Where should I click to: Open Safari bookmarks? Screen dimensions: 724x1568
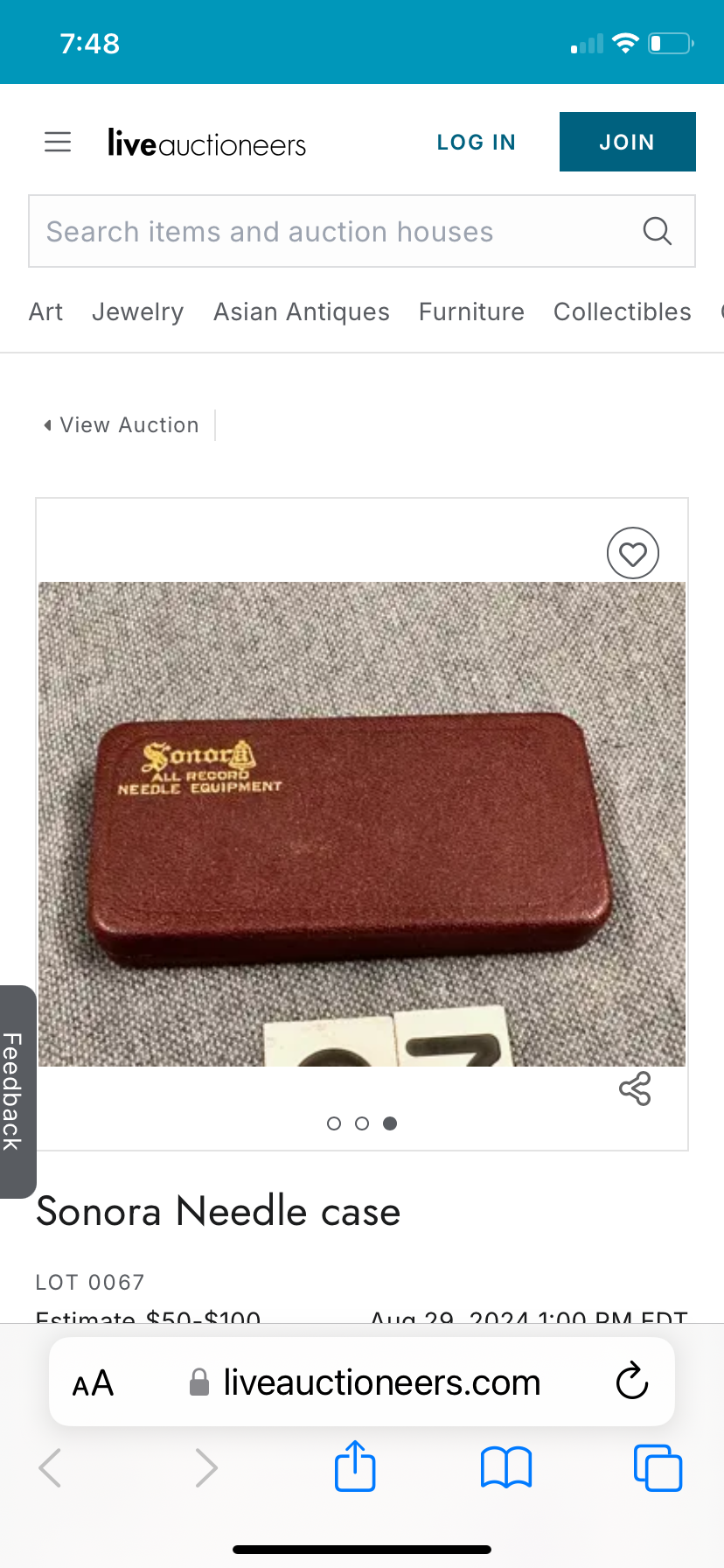point(506,1467)
